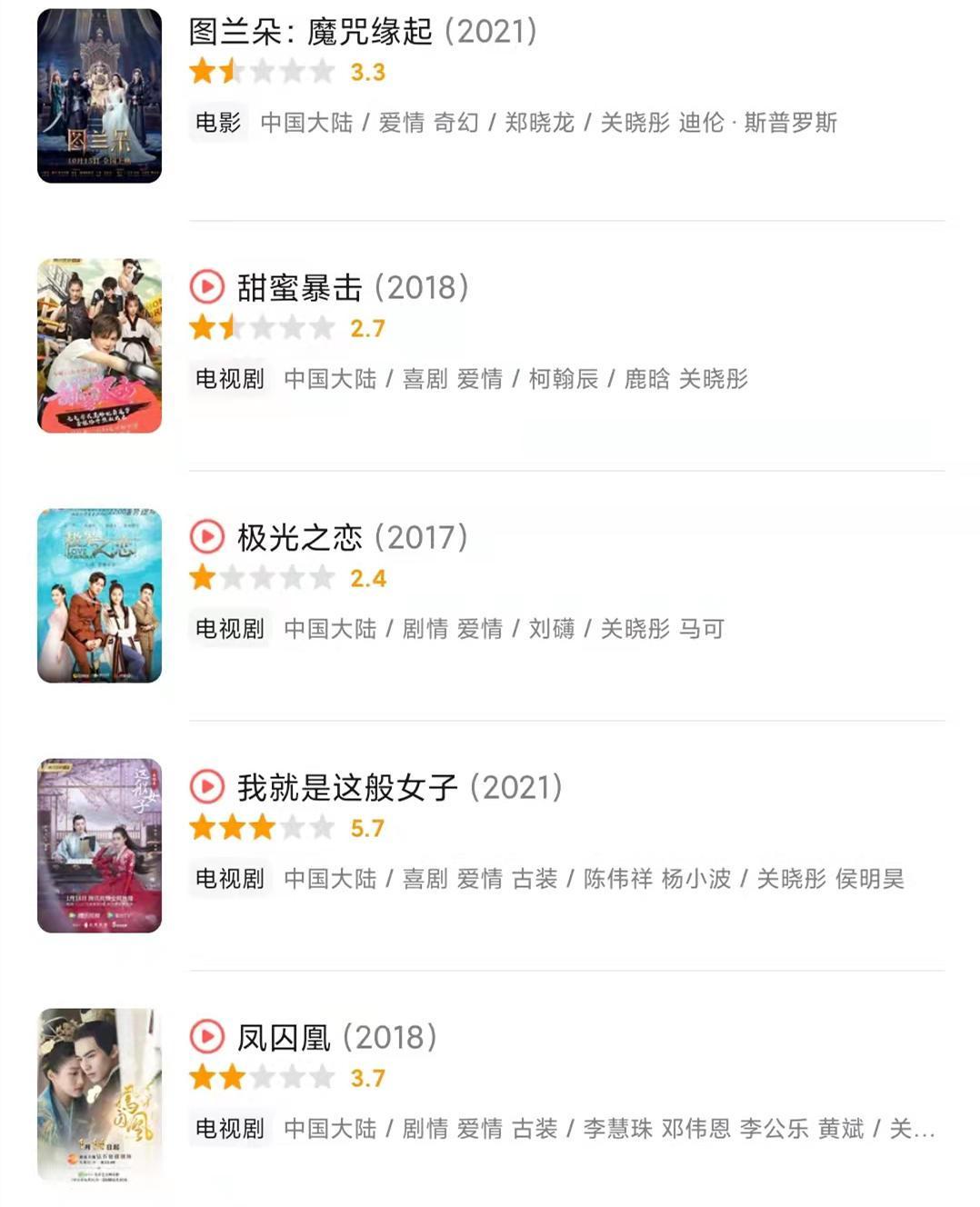
Task: View the 凤囚凰 poster image
Action: tap(101, 1095)
